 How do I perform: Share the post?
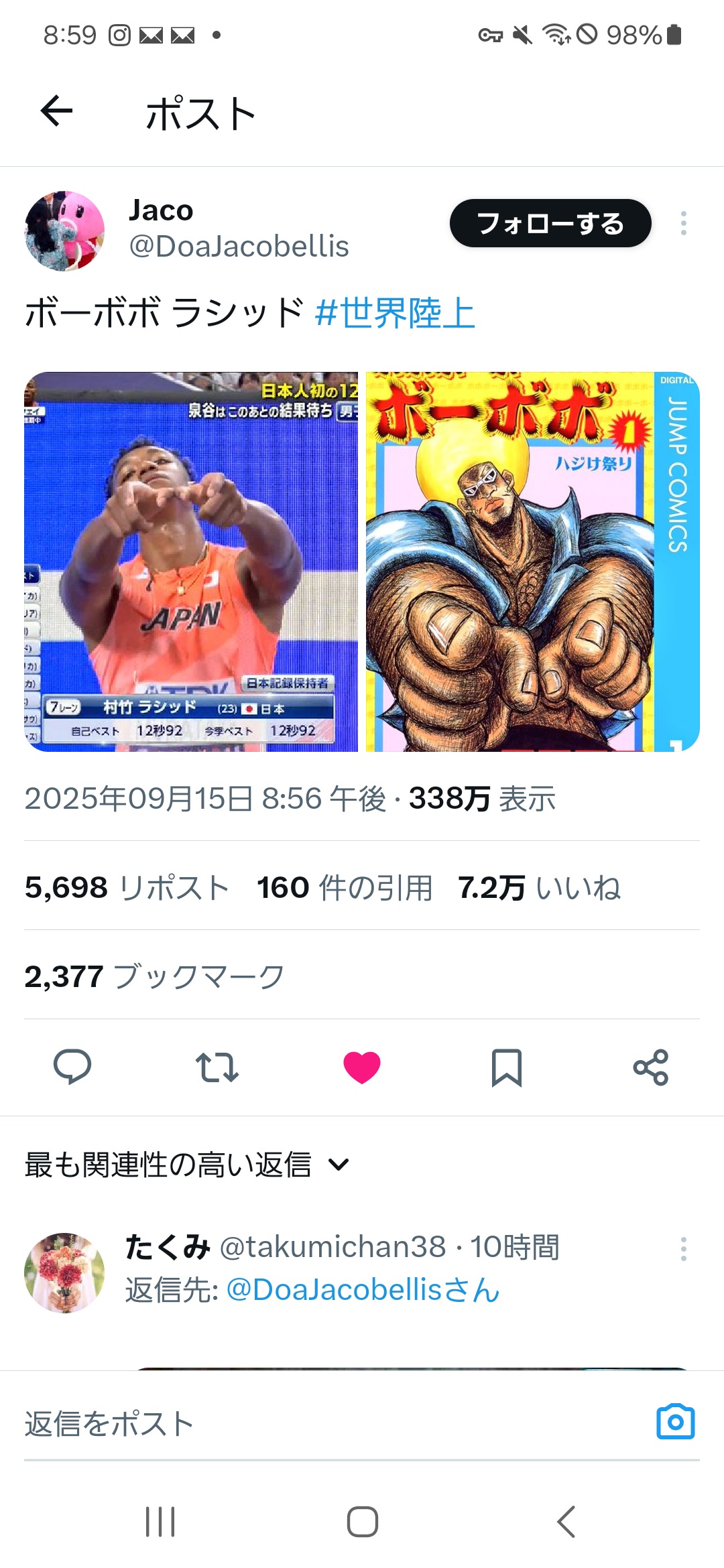(651, 1067)
